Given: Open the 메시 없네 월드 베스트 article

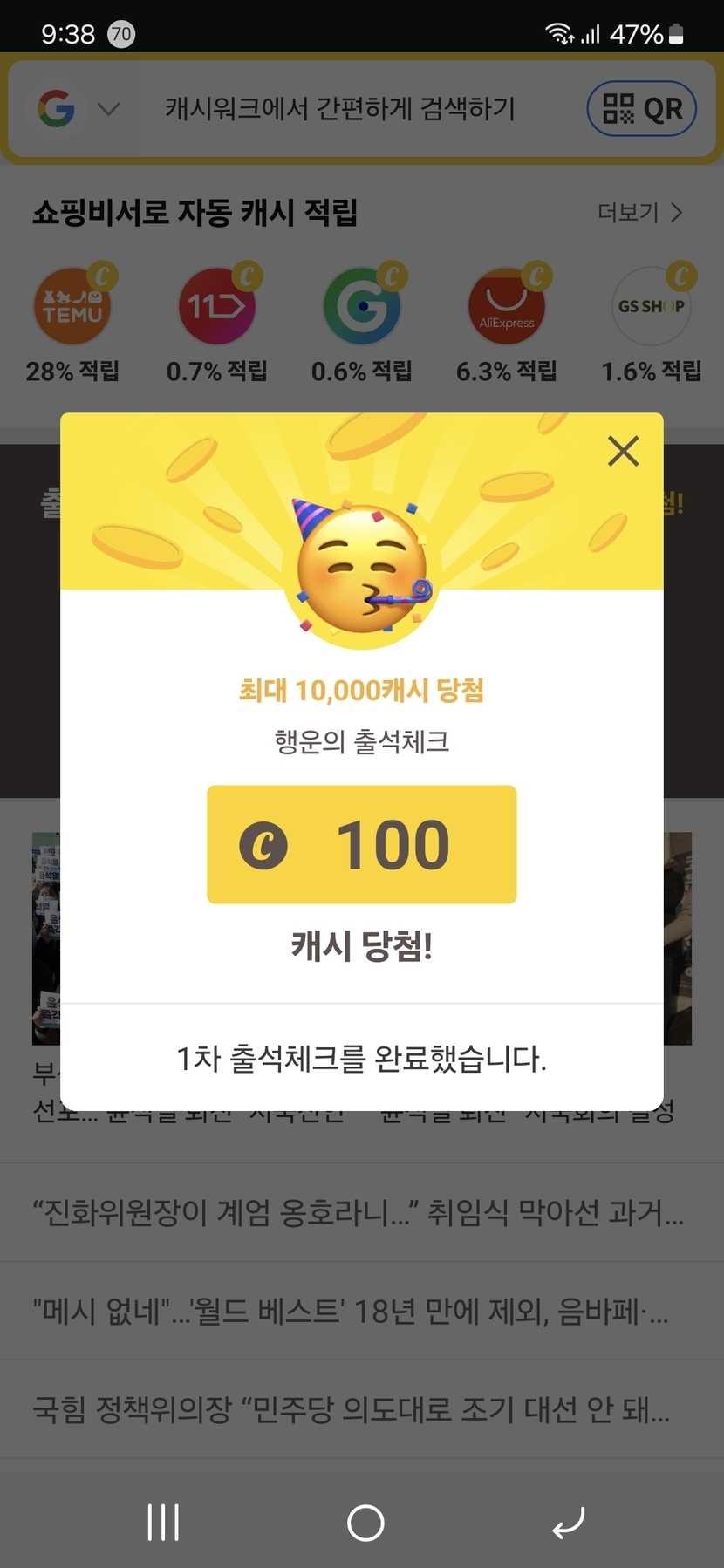Looking at the screenshot, I should click(x=351, y=1311).
